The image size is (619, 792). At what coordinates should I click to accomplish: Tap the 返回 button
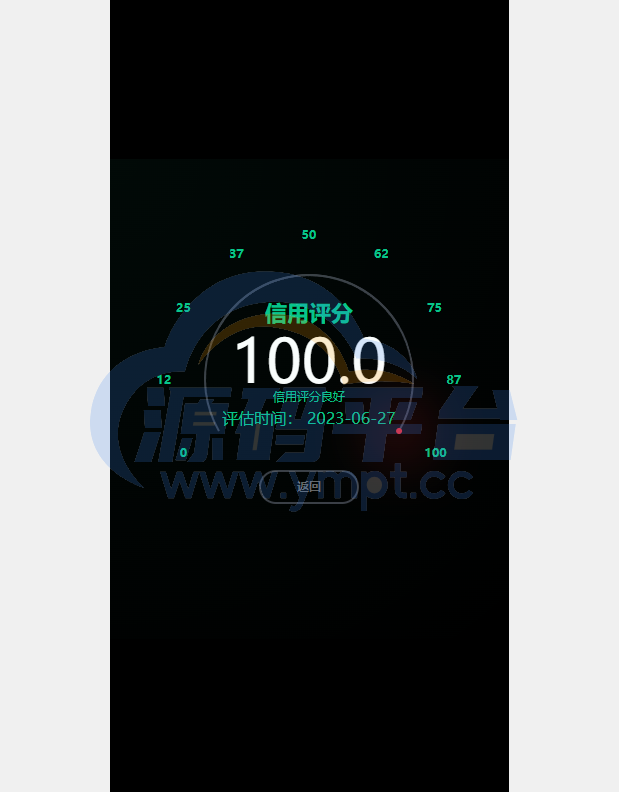click(308, 487)
